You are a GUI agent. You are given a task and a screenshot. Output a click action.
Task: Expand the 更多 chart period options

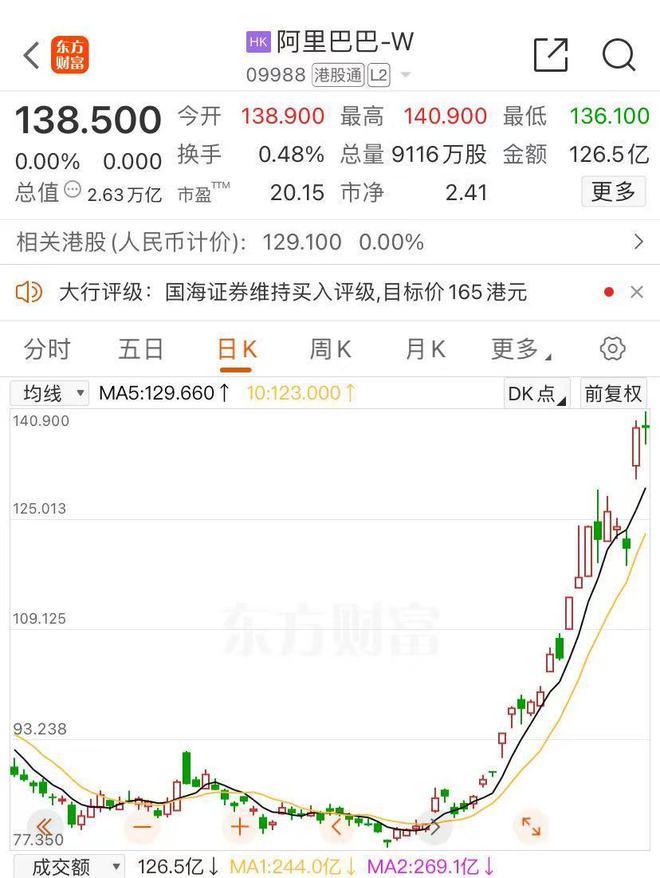click(x=520, y=349)
